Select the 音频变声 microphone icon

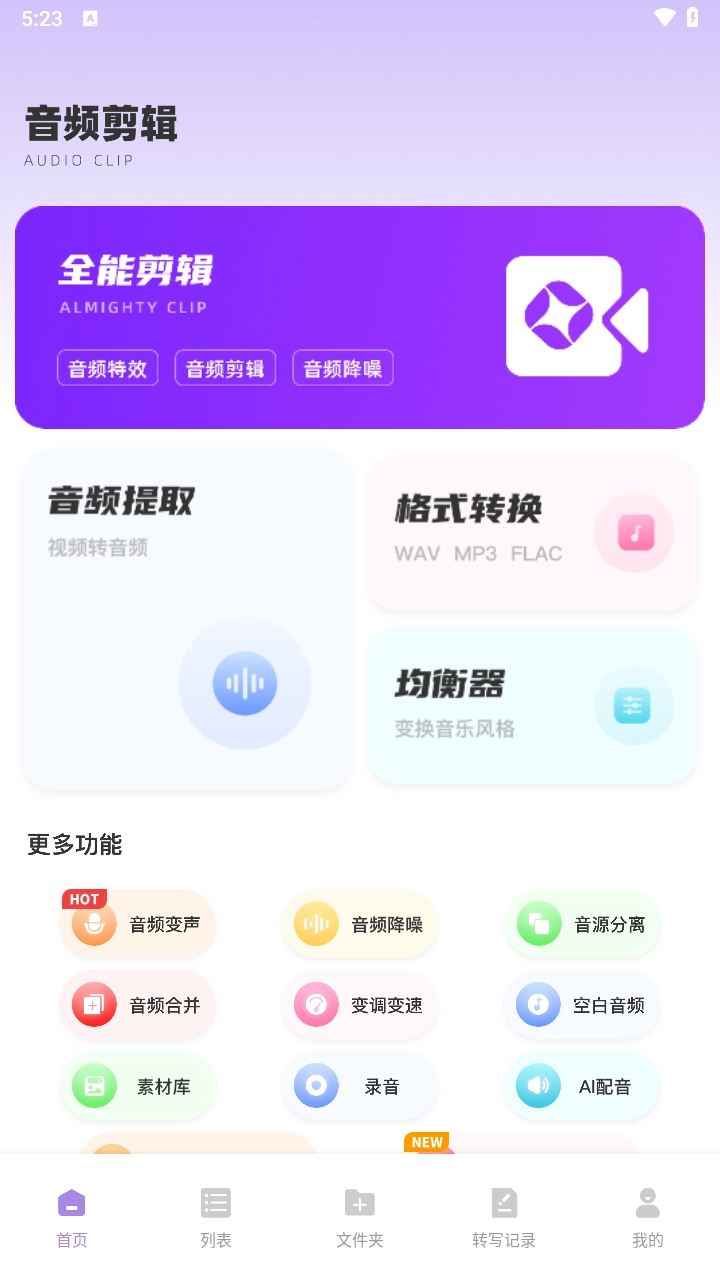pos(94,924)
